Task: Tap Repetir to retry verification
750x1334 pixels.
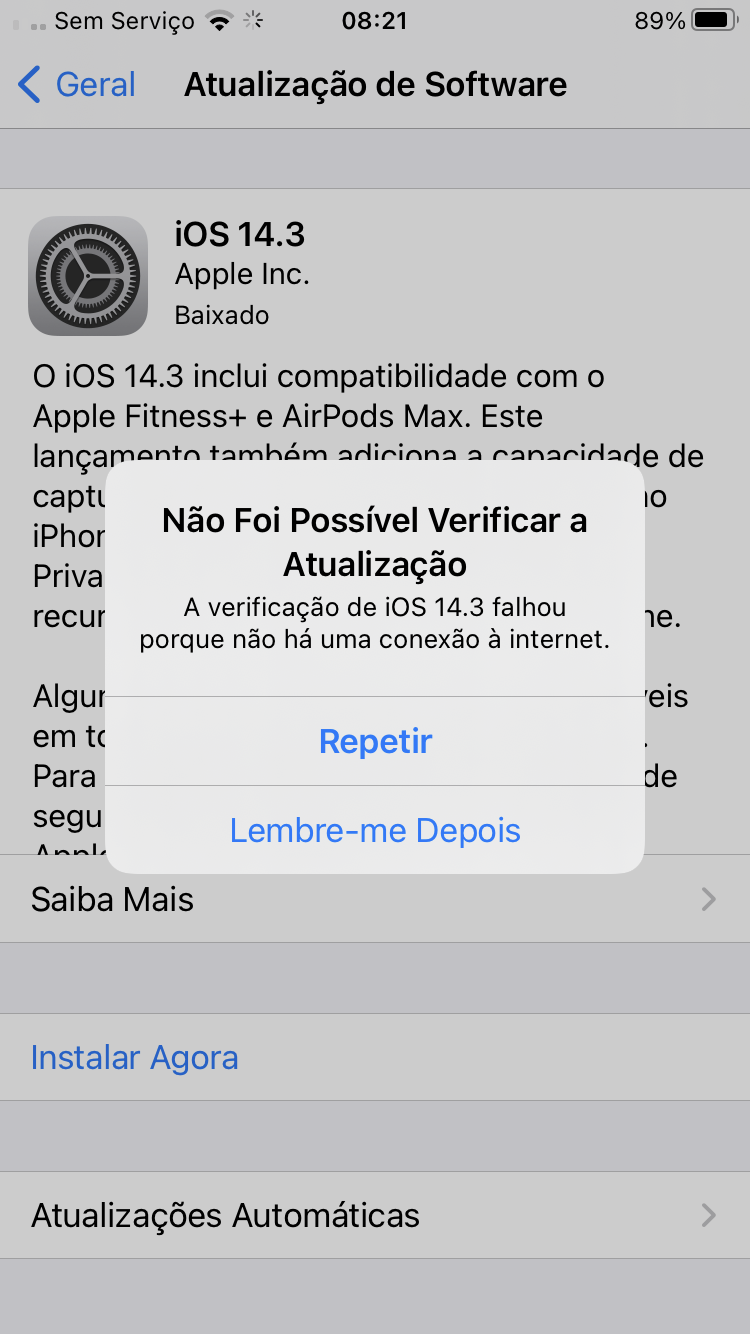Action: click(x=375, y=741)
